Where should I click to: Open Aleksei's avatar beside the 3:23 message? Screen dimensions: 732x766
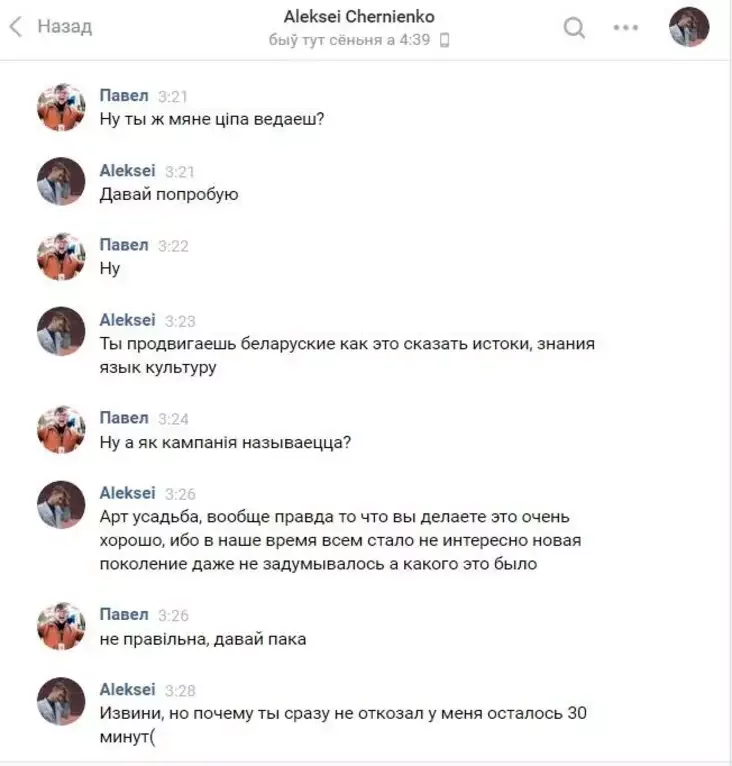pyautogui.click(x=61, y=331)
